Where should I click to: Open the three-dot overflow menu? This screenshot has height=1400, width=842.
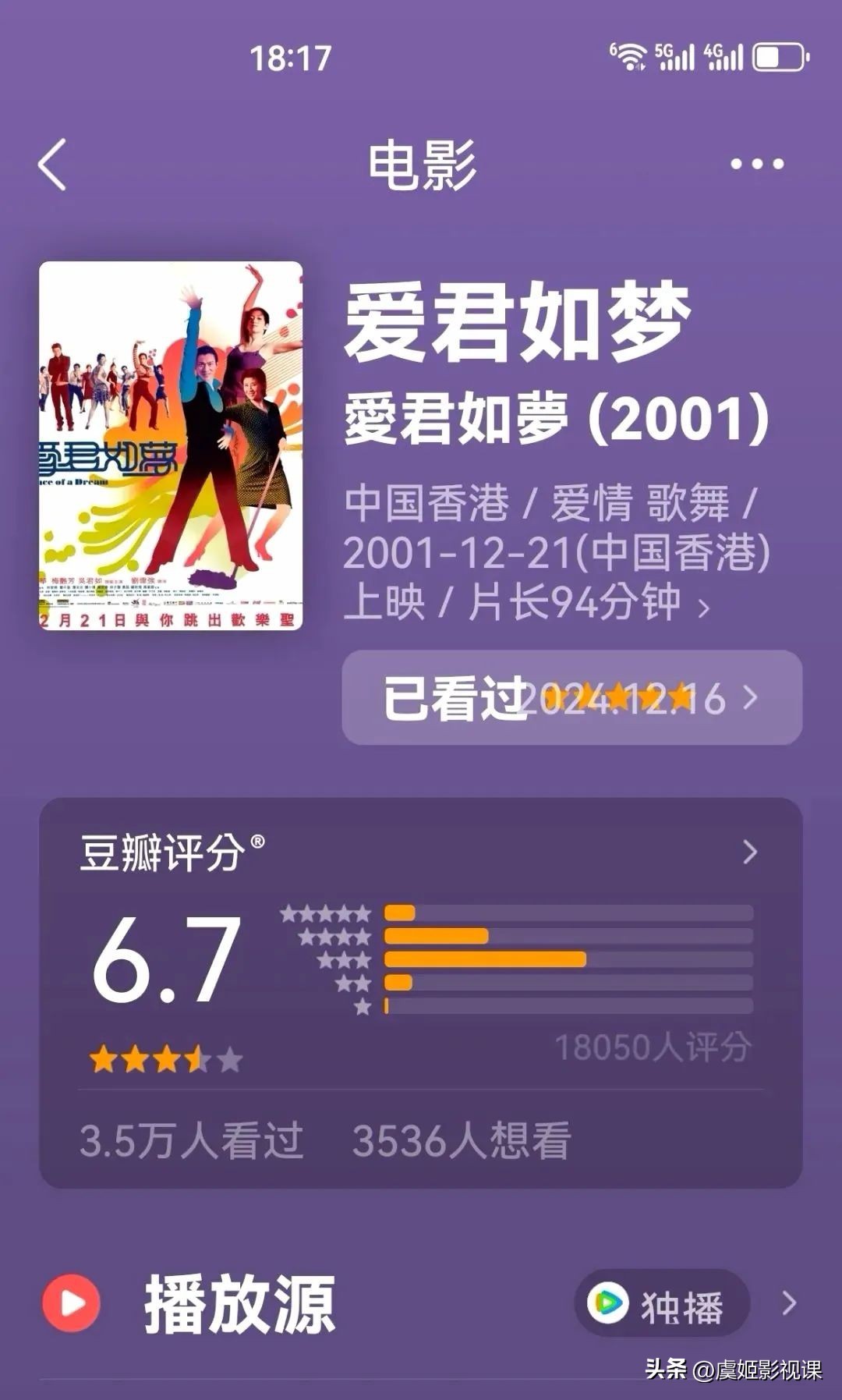756,164
